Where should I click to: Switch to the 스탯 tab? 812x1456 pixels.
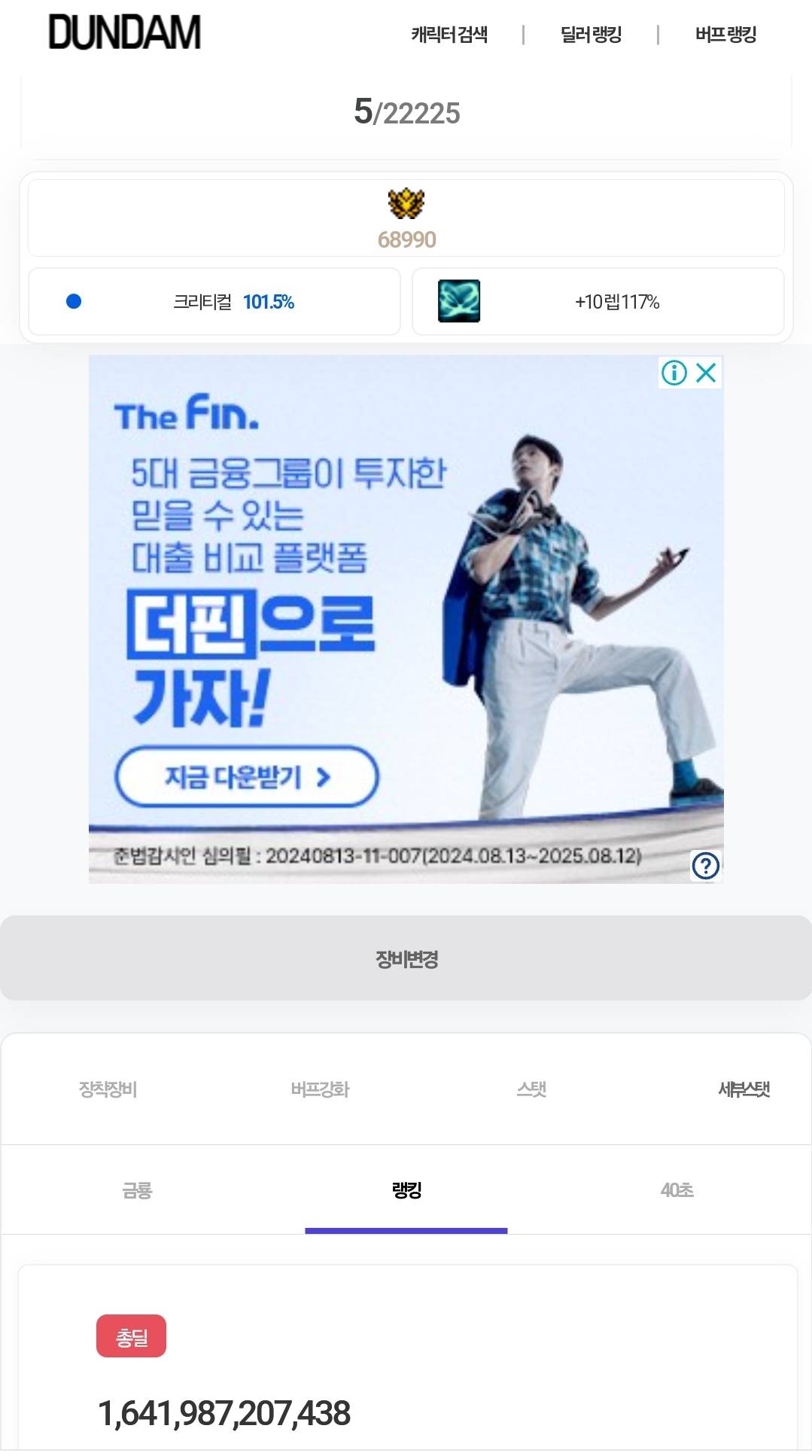tap(531, 1089)
